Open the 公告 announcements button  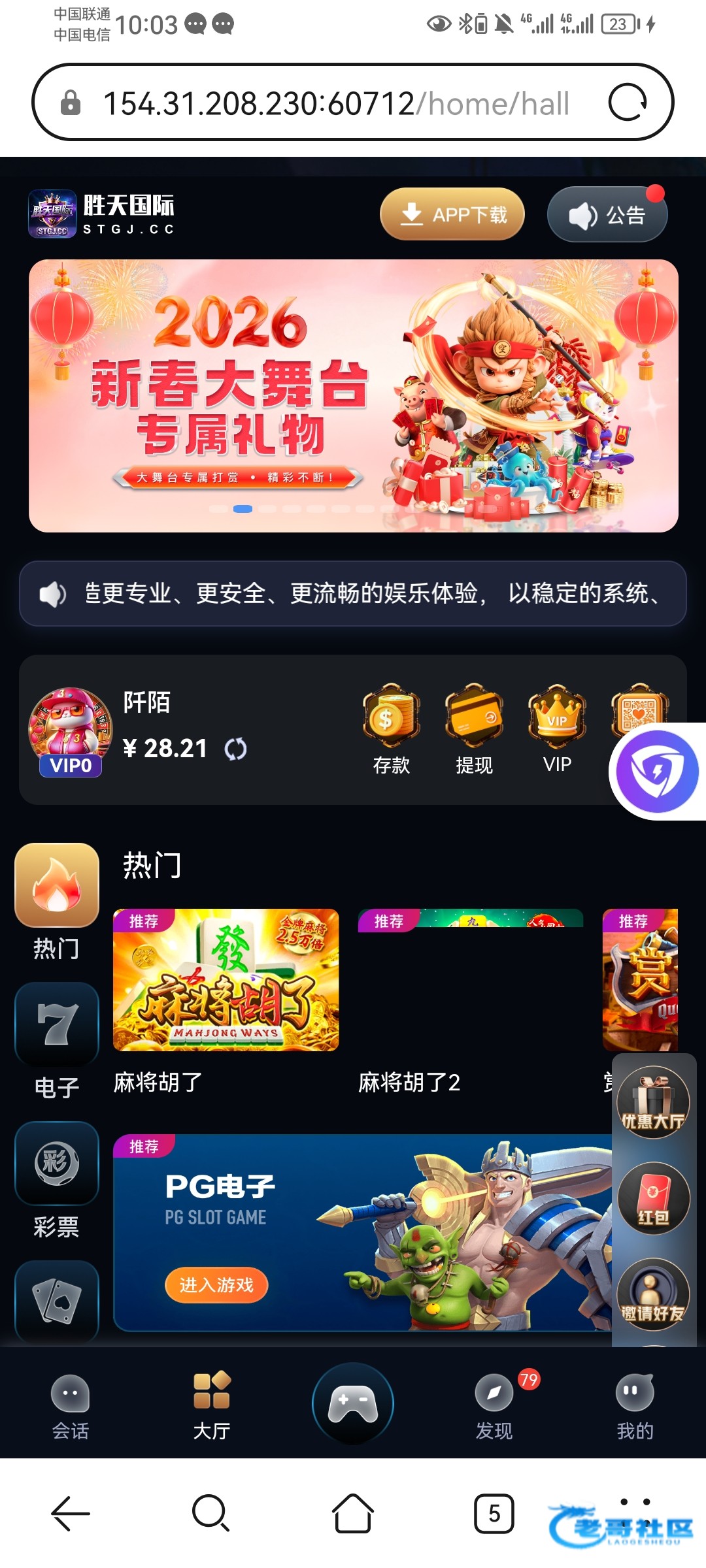[607, 215]
